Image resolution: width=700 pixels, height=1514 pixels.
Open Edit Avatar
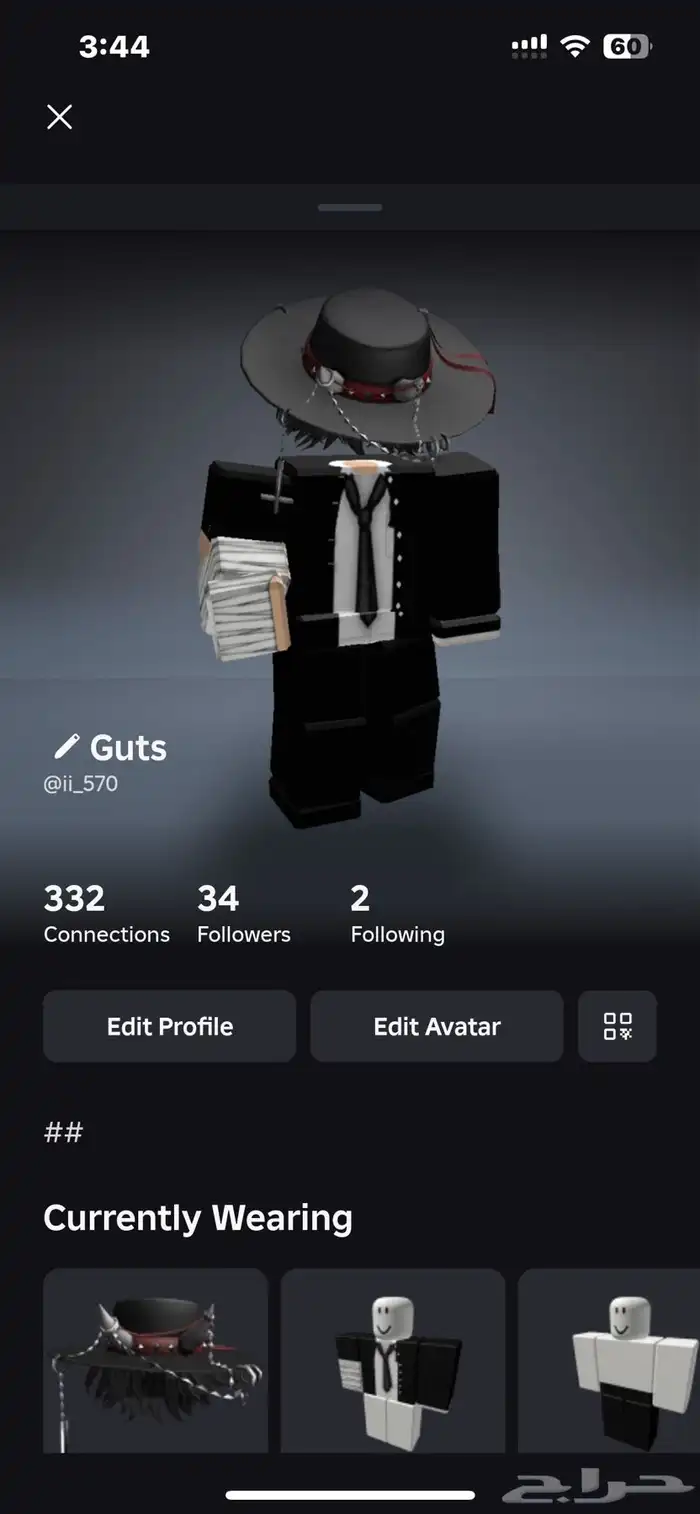437,1026
